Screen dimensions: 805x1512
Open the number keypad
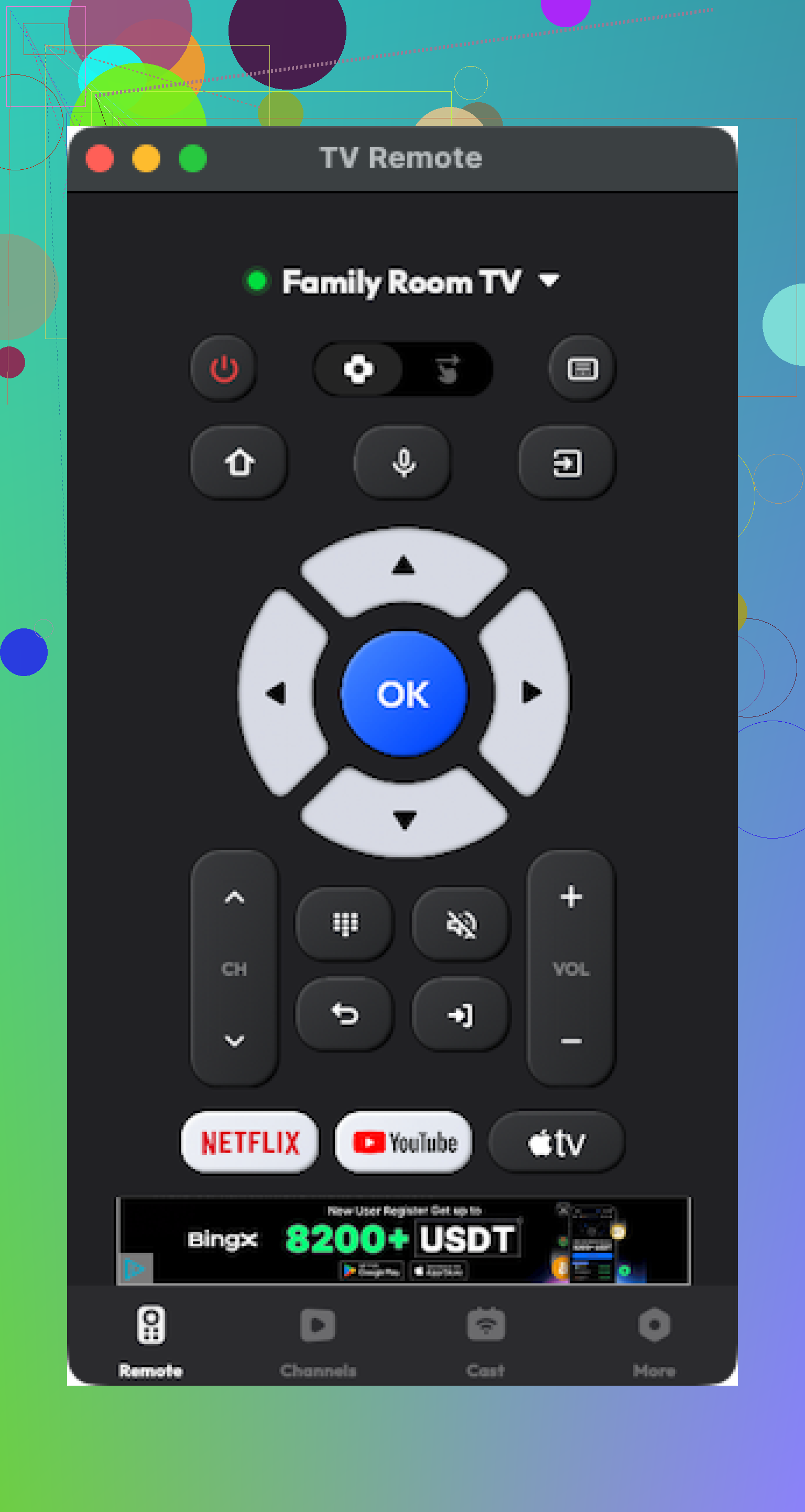pos(345,924)
